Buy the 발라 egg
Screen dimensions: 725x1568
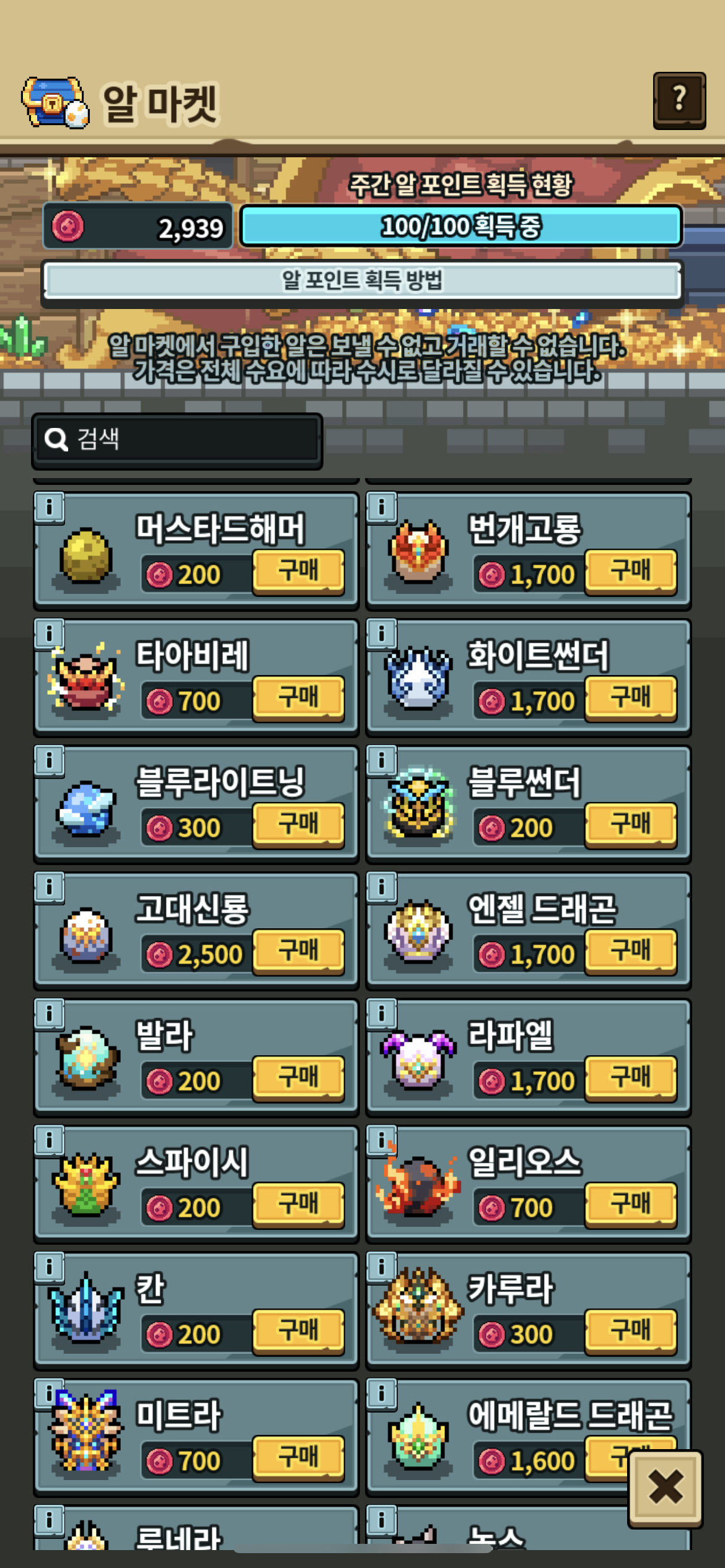(298, 1078)
